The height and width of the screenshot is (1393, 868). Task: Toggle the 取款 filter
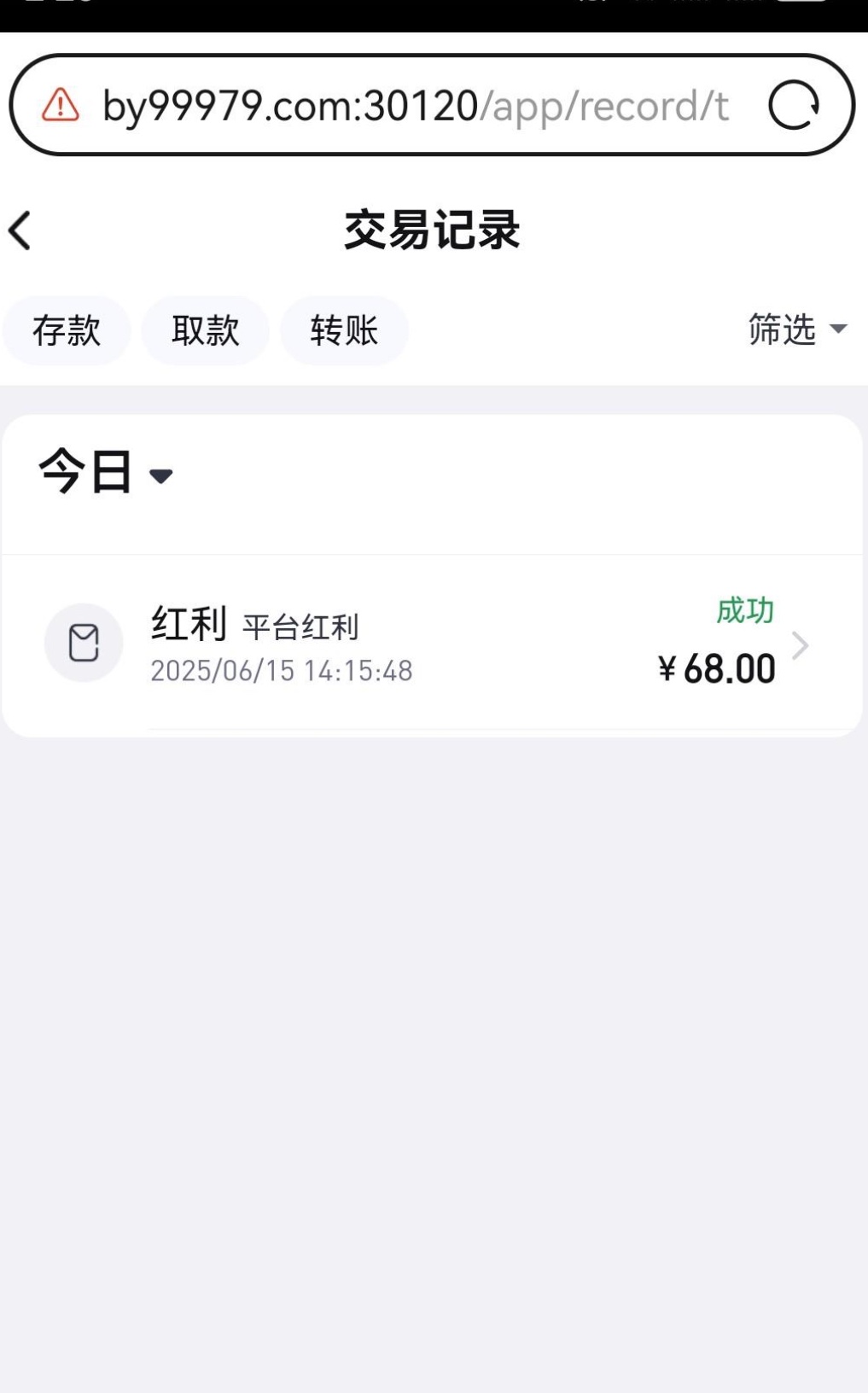coord(205,330)
